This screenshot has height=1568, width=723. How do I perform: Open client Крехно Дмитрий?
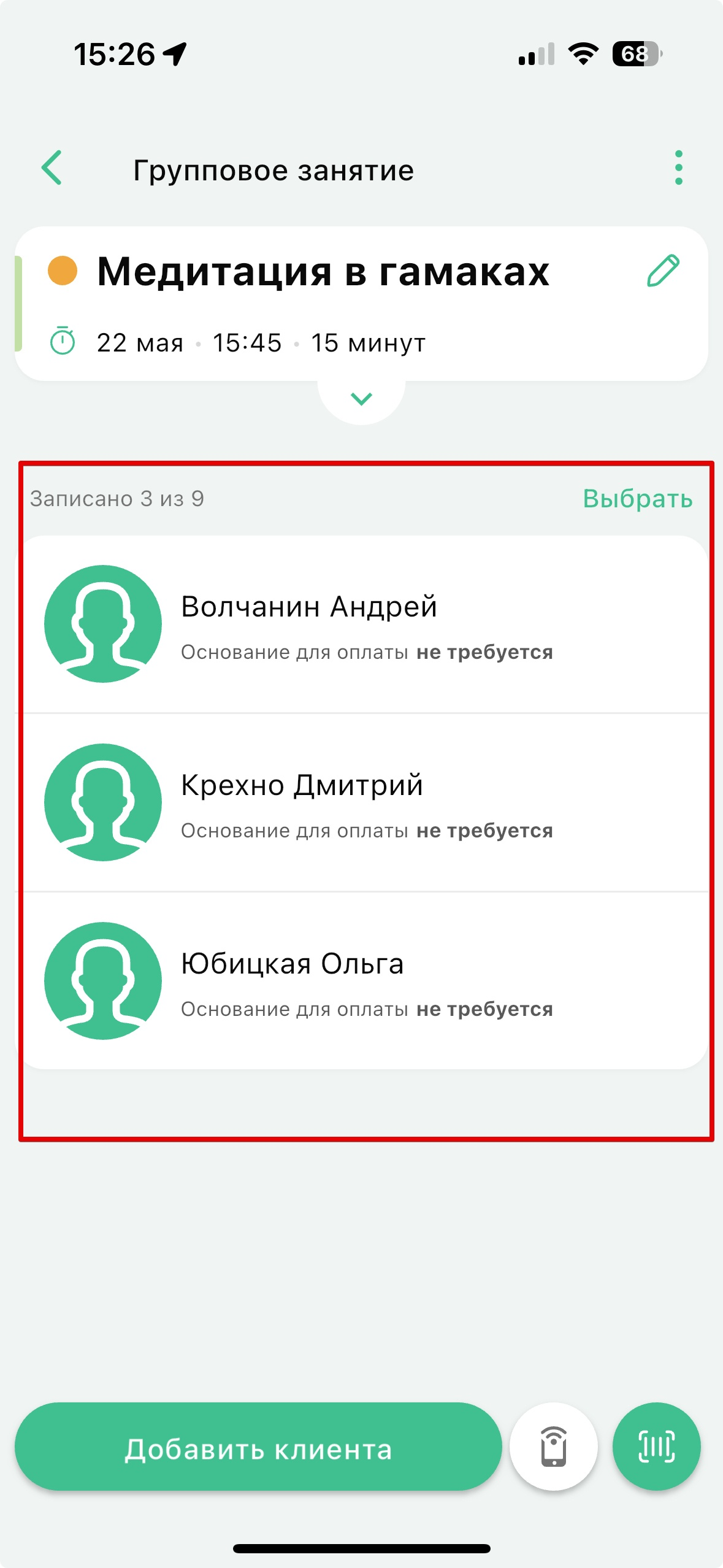(x=362, y=803)
